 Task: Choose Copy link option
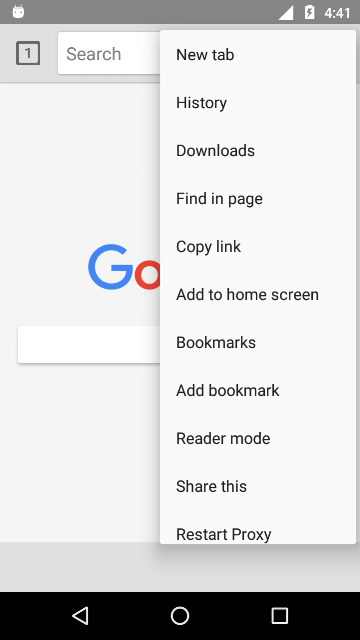point(258,247)
